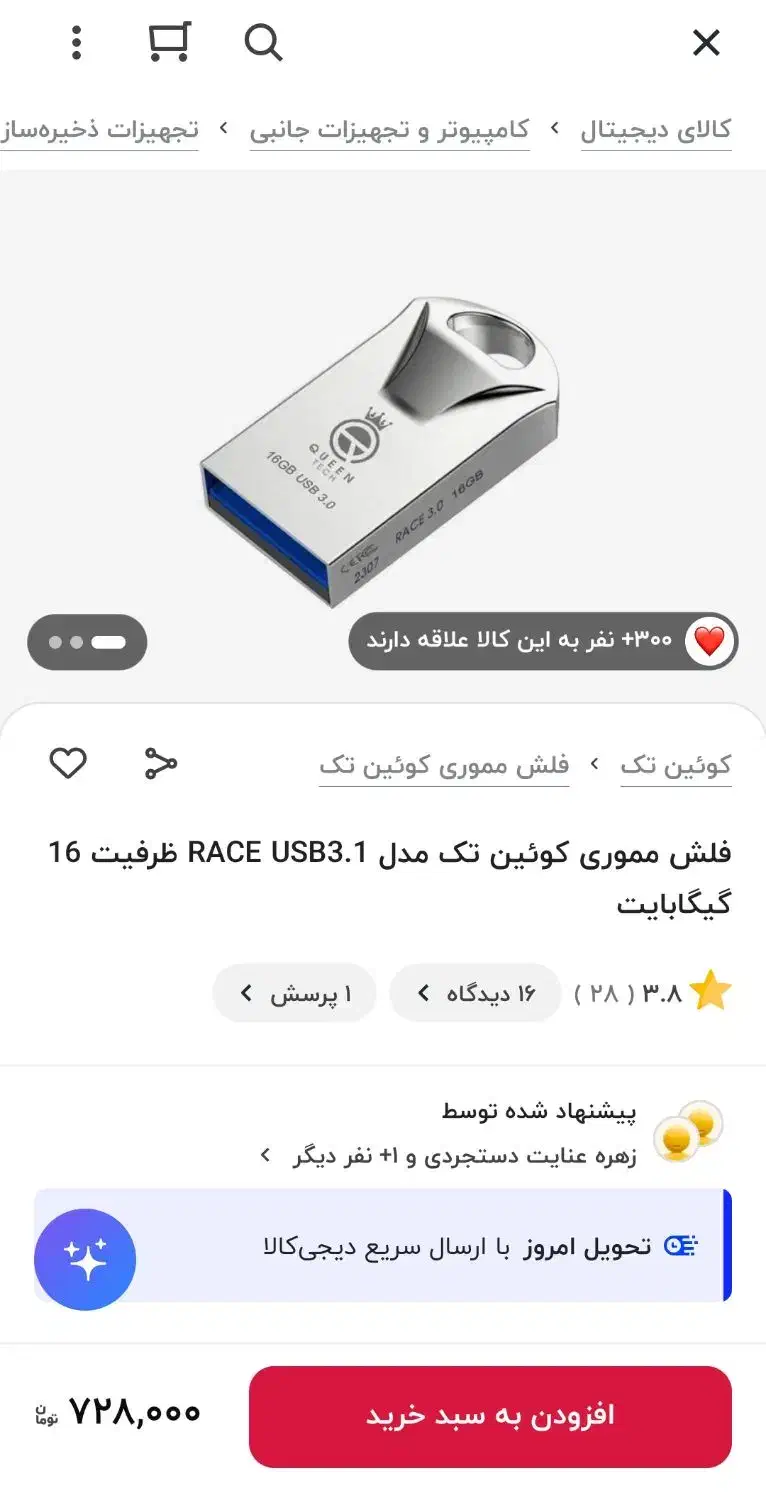
Task: Expand the ۱ پرسش questions chevron
Action: [x=246, y=992]
